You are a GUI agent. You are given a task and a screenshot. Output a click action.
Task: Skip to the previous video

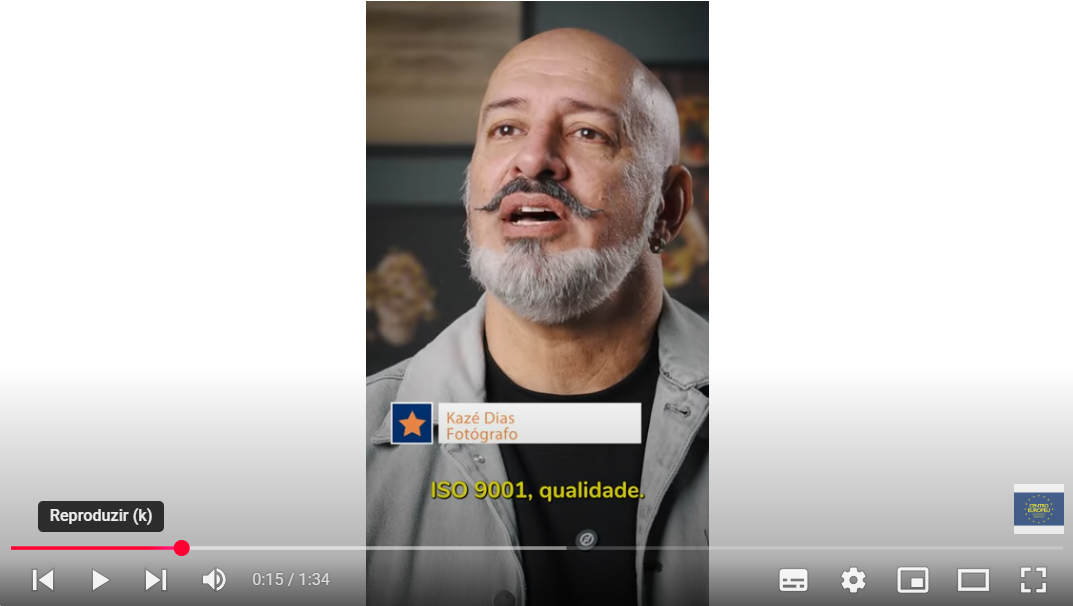tap(43, 580)
